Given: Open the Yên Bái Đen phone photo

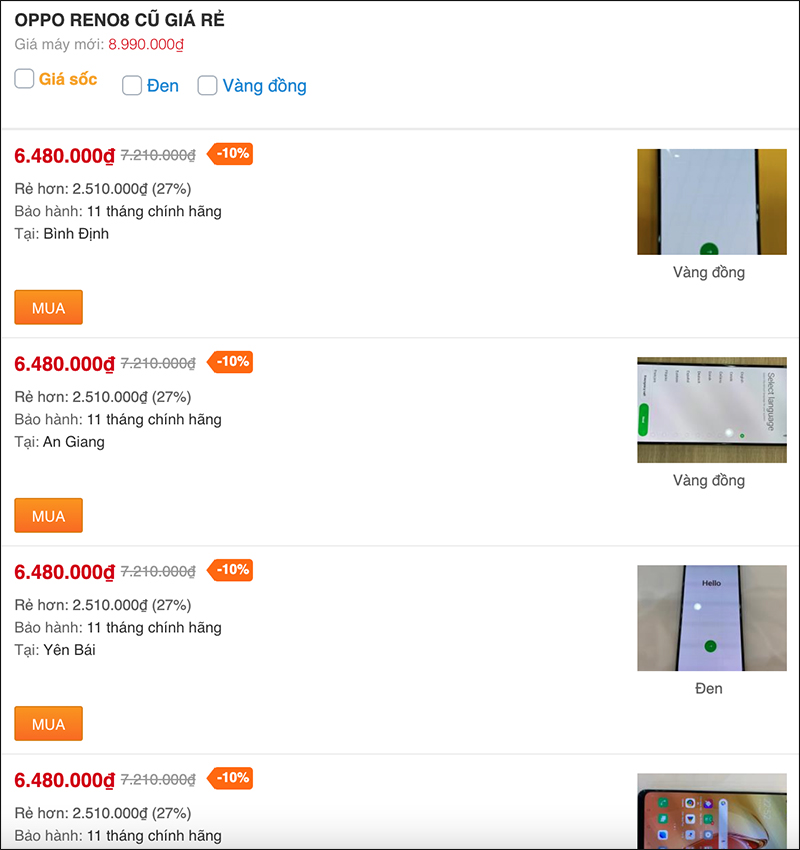Looking at the screenshot, I should click(x=711, y=618).
